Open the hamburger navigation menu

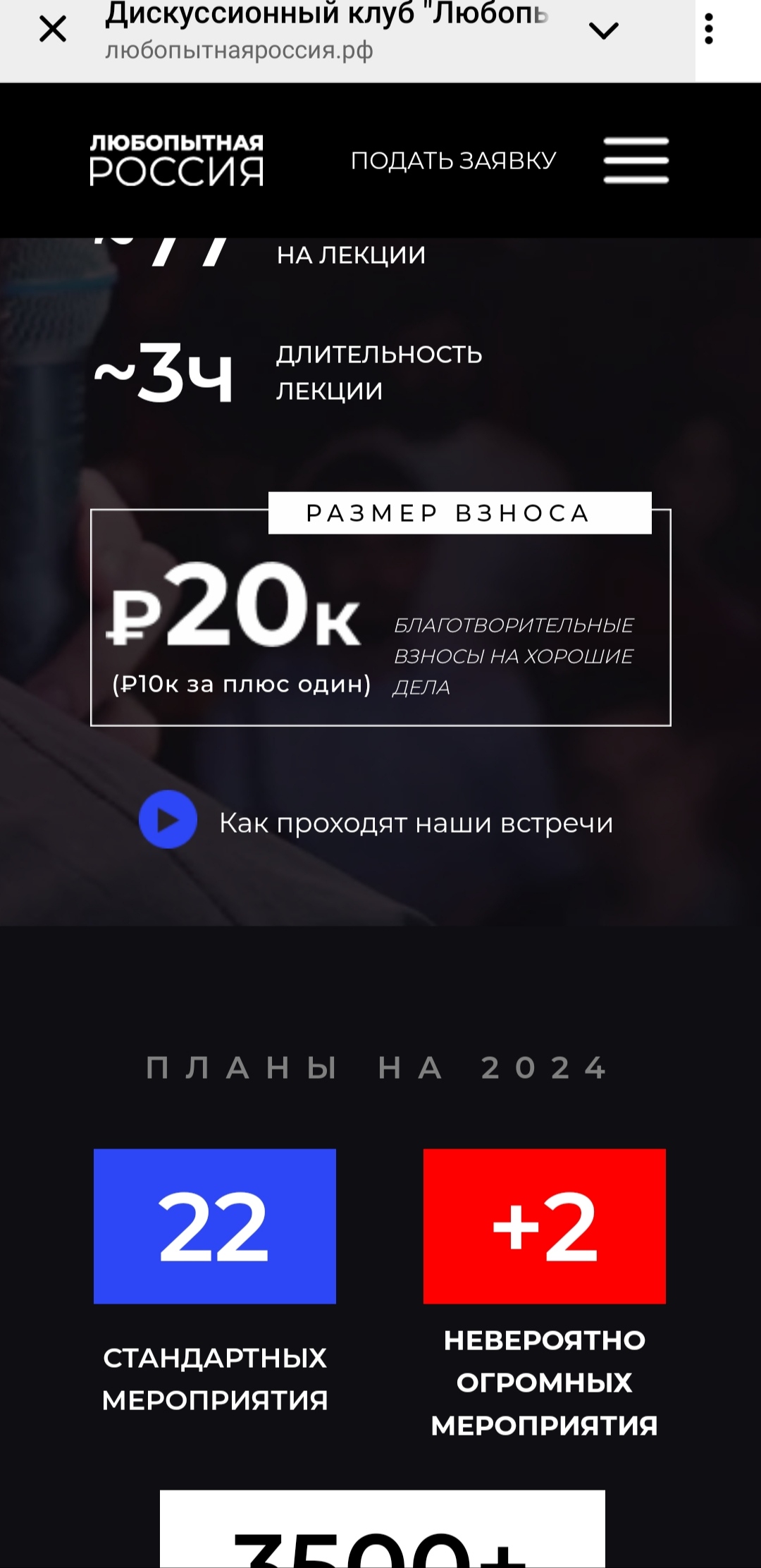tap(636, 161)
